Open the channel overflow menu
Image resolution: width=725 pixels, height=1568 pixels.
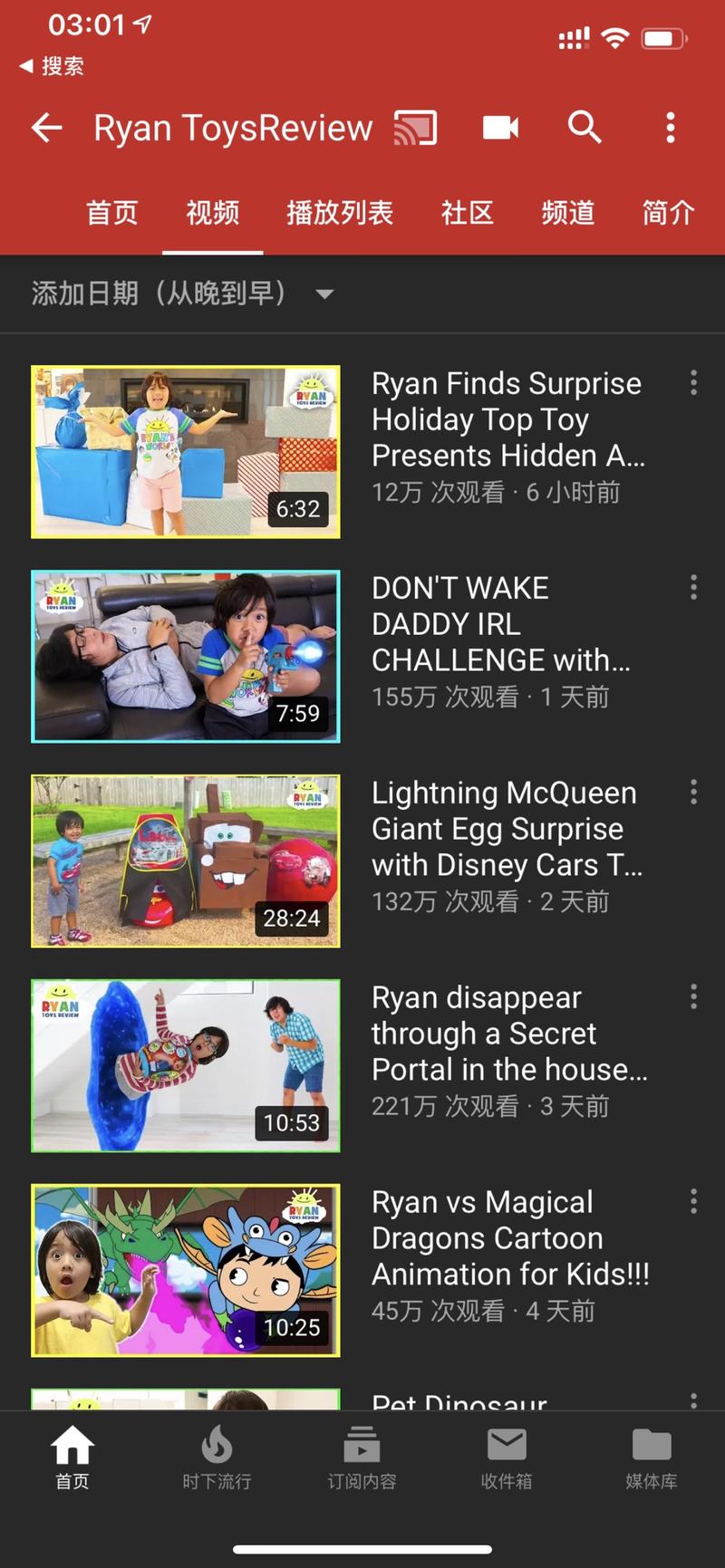click(x=671, y=128)
